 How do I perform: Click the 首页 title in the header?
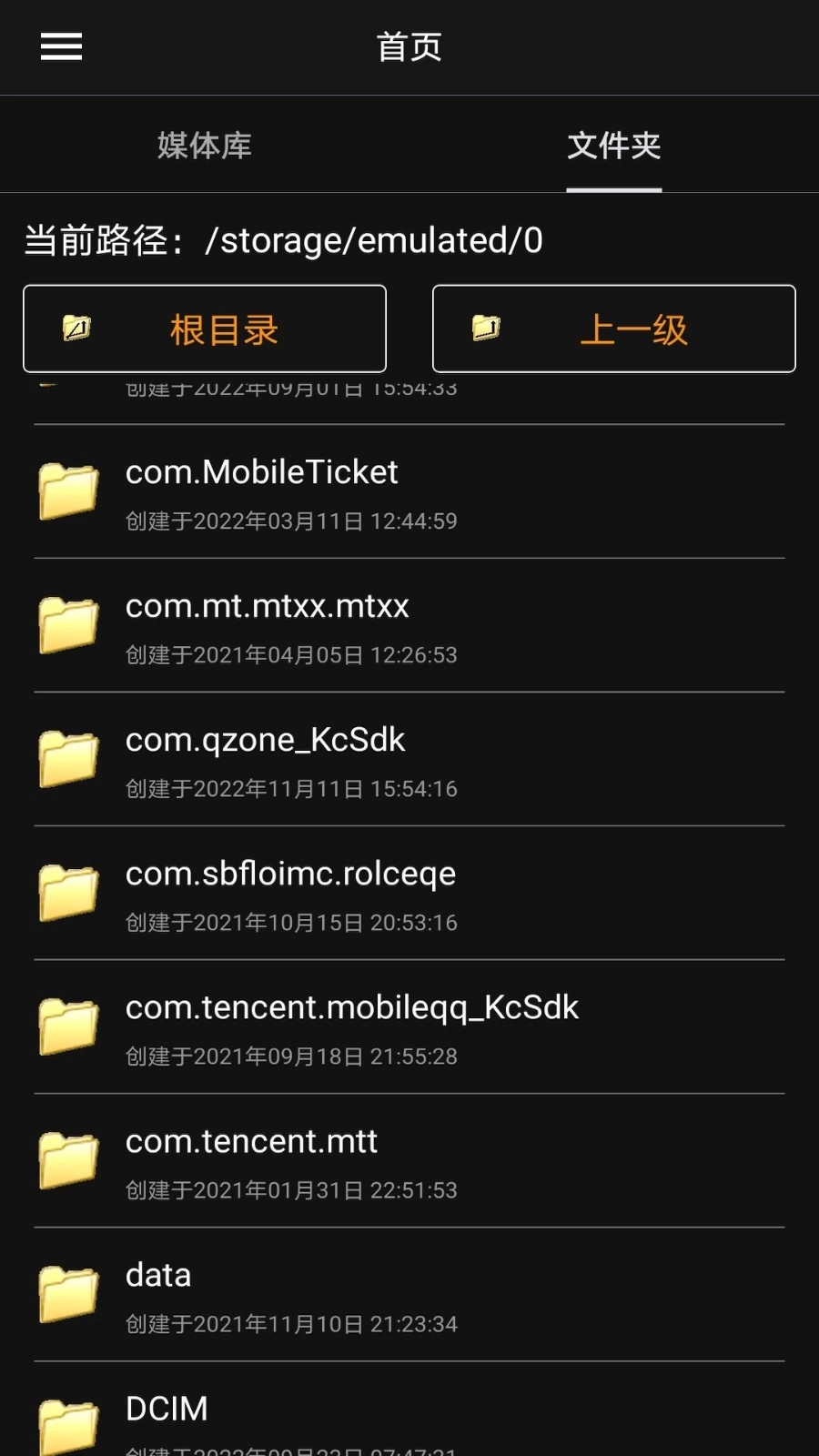click(409, 45)
